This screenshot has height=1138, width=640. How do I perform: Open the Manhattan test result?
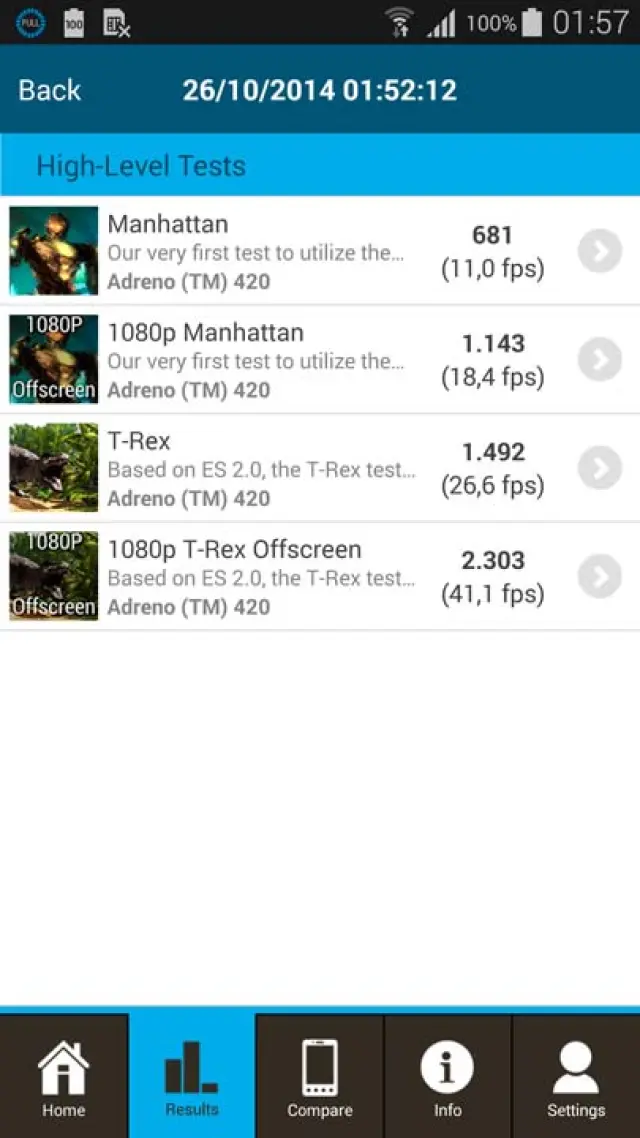tap(320, 251)
